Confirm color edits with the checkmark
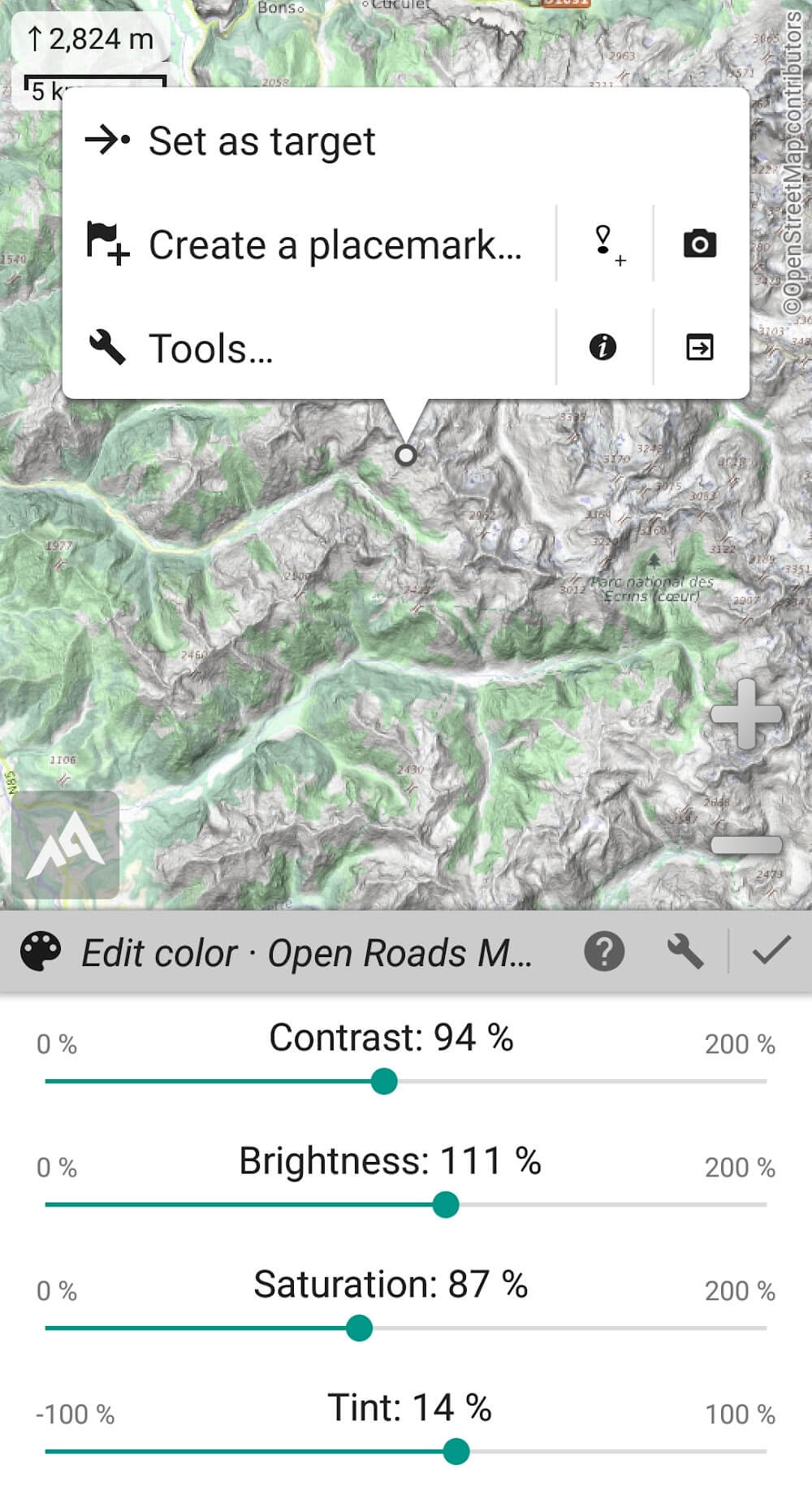Screen dimensions: 812x1508 tap(771, 950)
